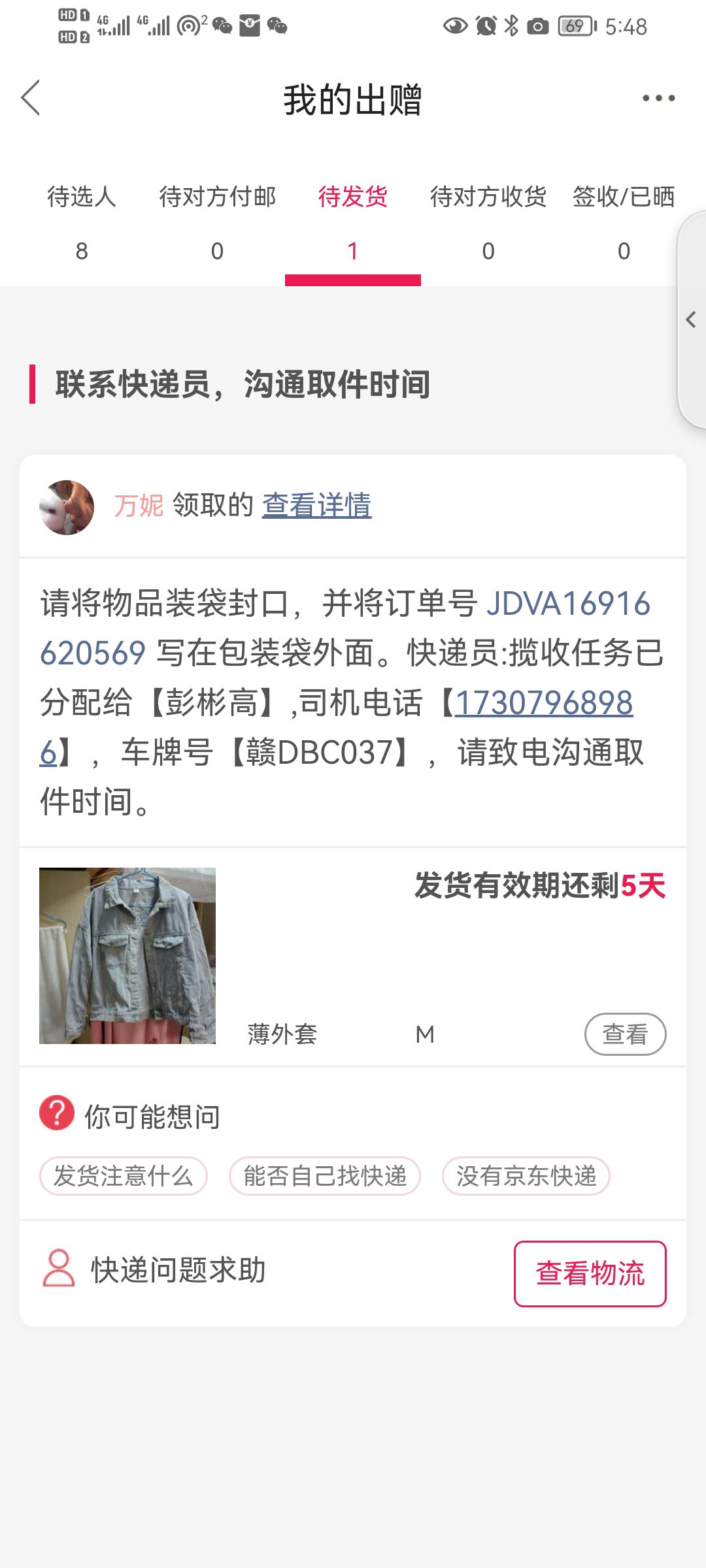Open the 签收/已晒 tab

[624, 221]
